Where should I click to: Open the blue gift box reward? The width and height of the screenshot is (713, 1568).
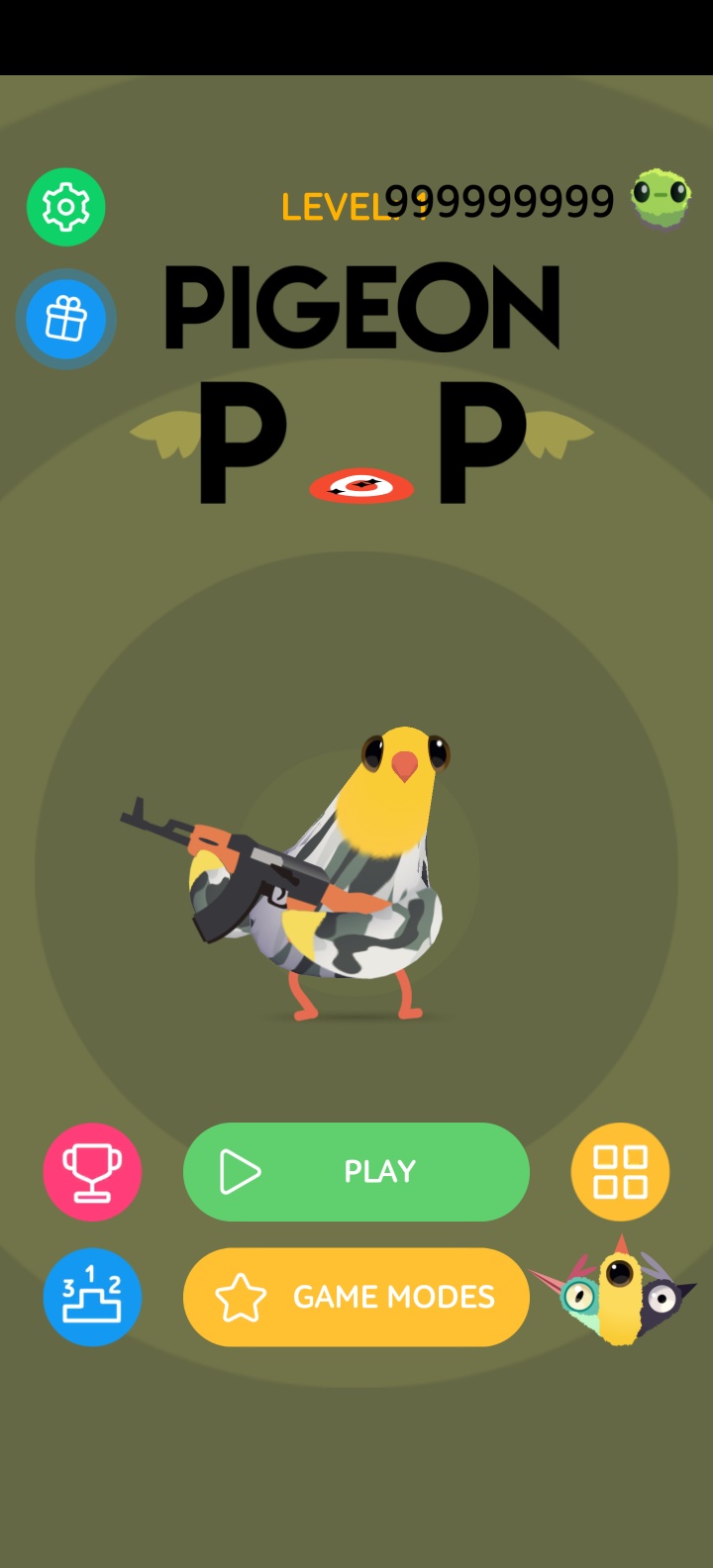[66, 319]
